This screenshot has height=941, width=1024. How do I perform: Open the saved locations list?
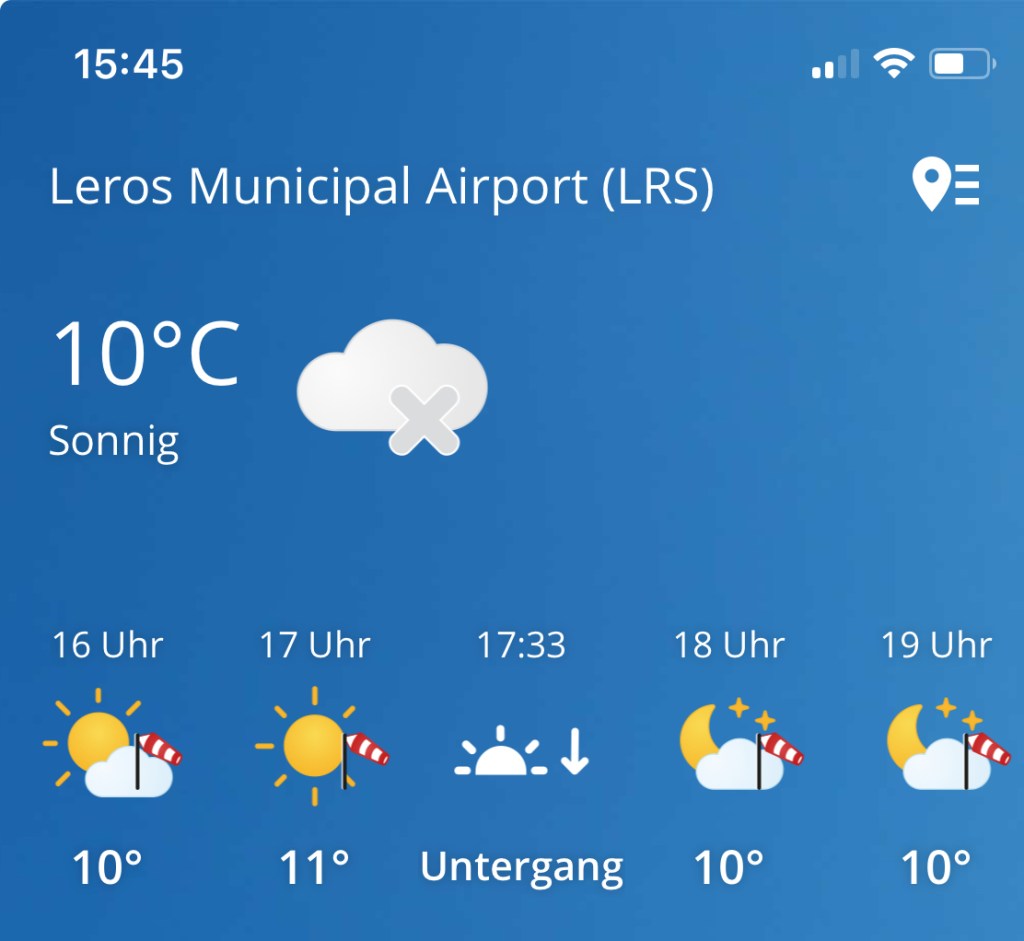[946, 186]
